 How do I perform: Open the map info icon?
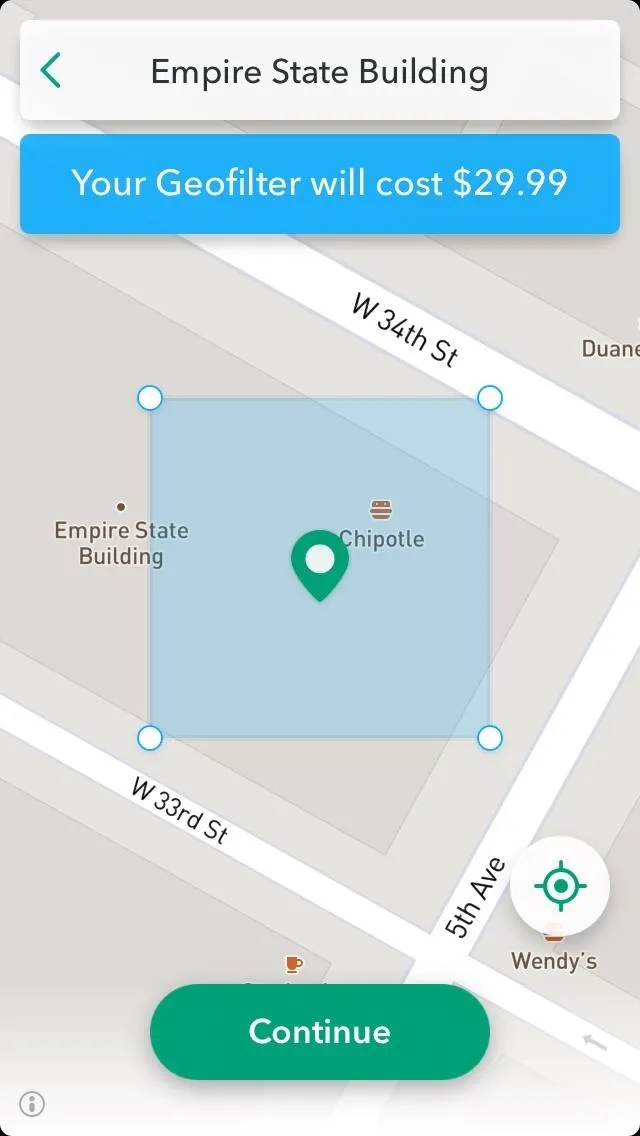[32, 1104]
